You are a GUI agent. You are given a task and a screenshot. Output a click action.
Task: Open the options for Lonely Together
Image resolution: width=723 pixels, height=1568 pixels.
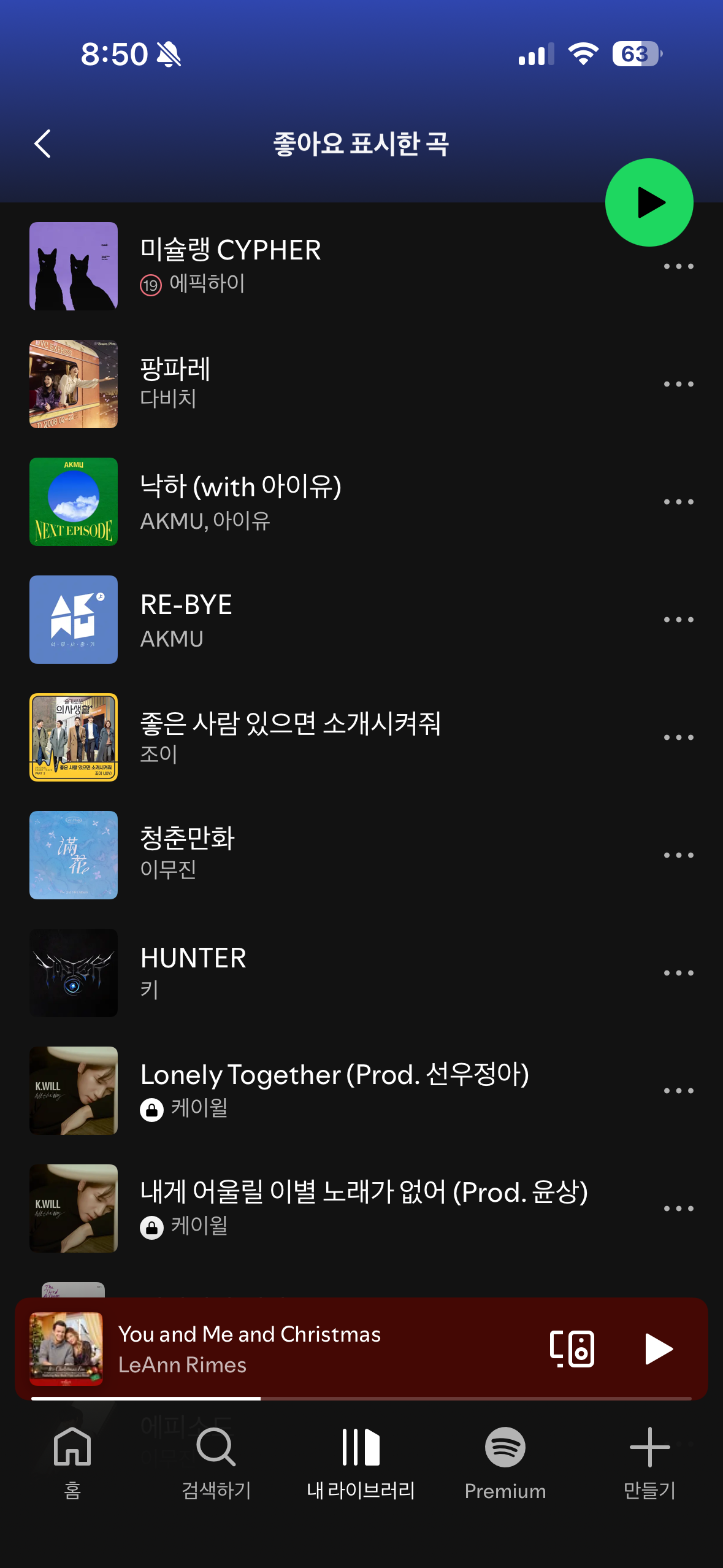pyautogui.click(x=678, y=1091)
